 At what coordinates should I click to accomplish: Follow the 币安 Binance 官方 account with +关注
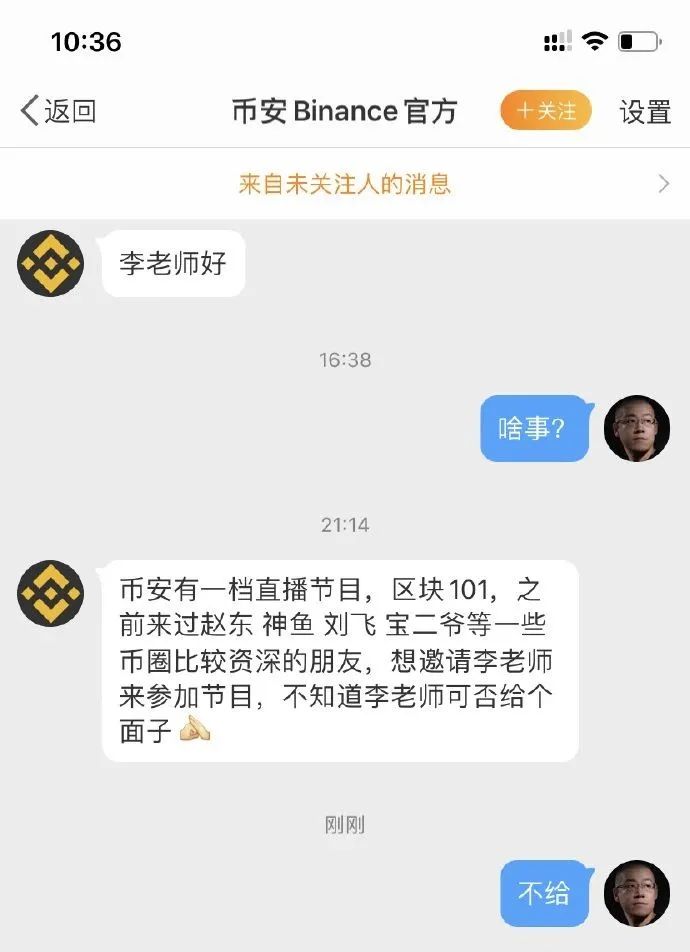pos(545,111)
